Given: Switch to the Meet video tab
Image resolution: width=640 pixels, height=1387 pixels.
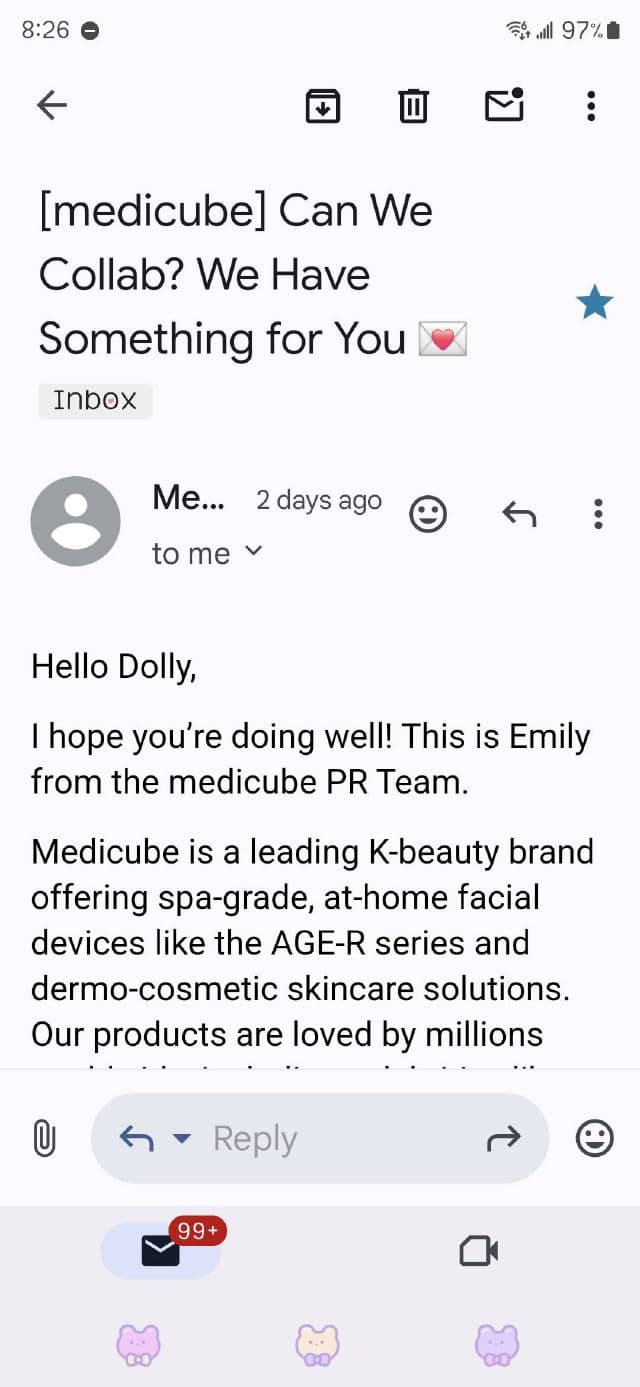Looking at the screenshot, I should (479, 1251).
